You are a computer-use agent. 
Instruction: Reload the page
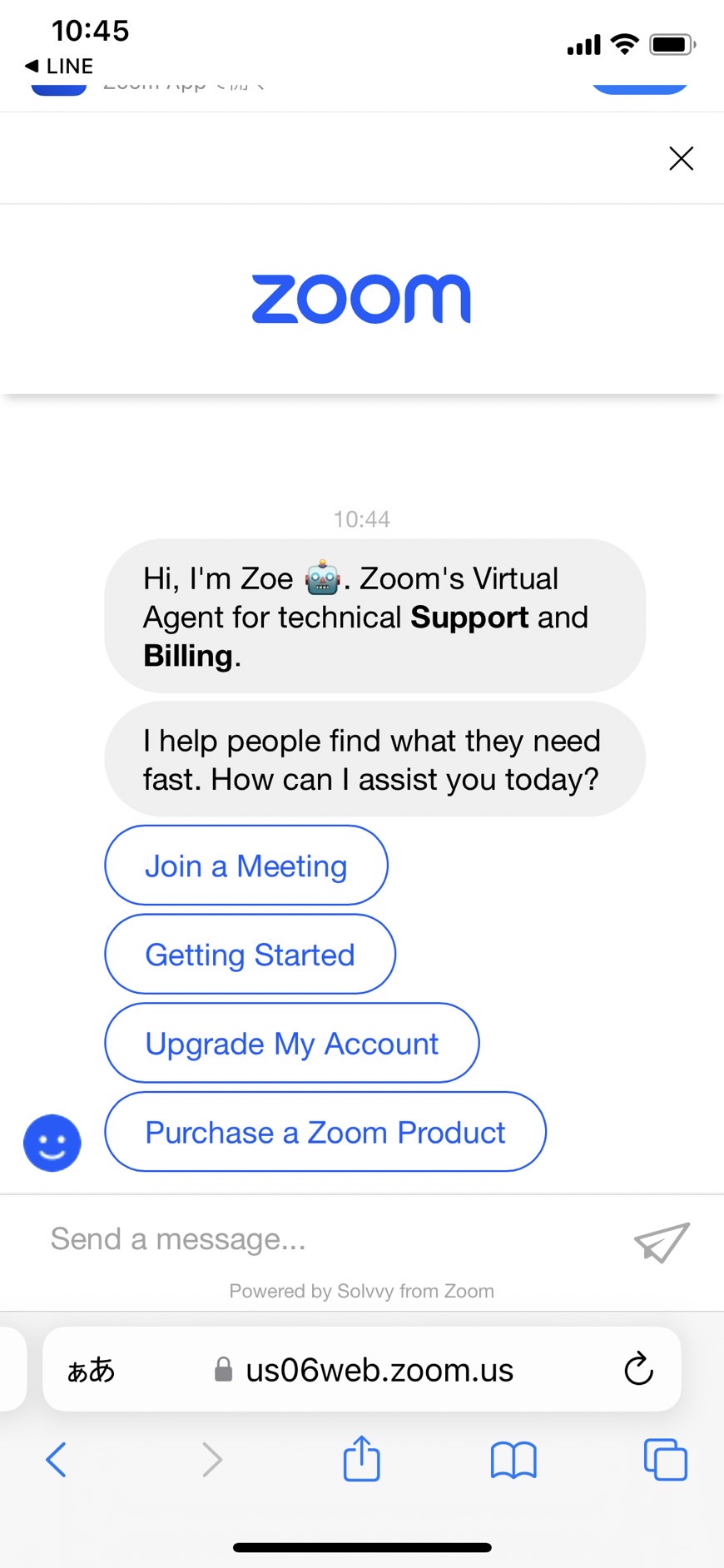tap(638, 1369)
